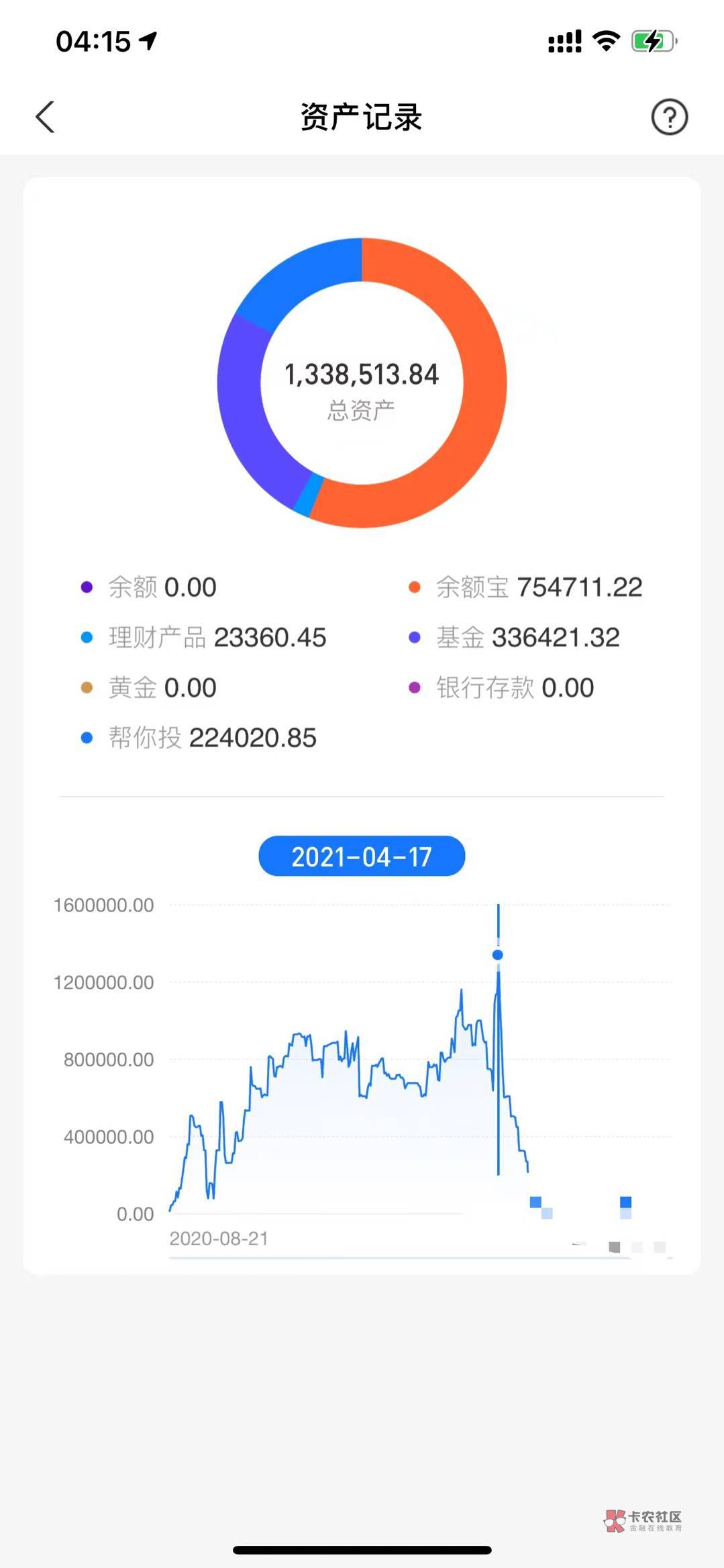This screenshot has height=1568, width=724.
Task: Go back from the 资产记录 page
Action: (45, 117)
